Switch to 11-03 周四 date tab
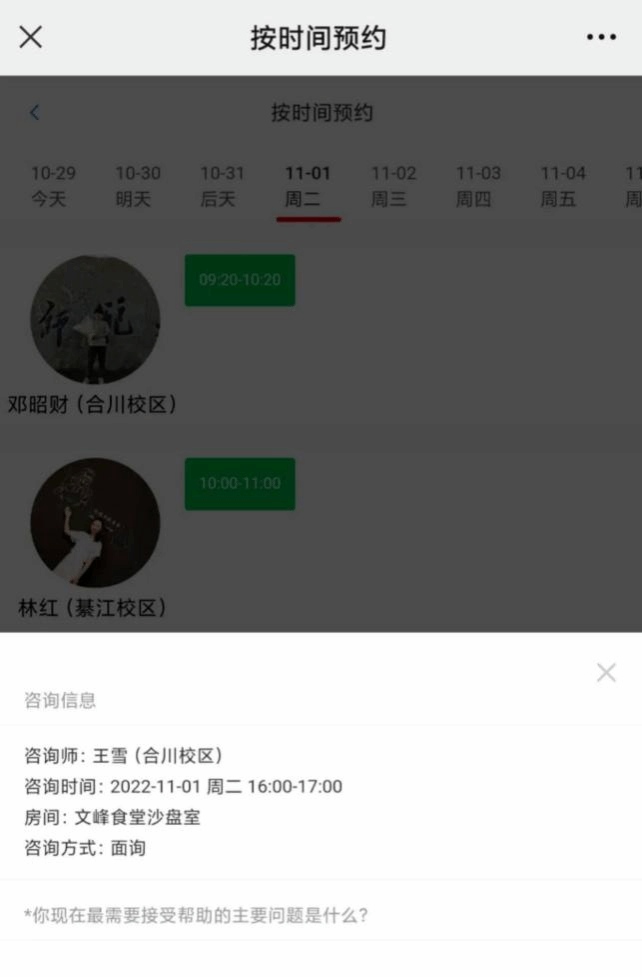This screenshot has height=977, width=642. [478, 186]
